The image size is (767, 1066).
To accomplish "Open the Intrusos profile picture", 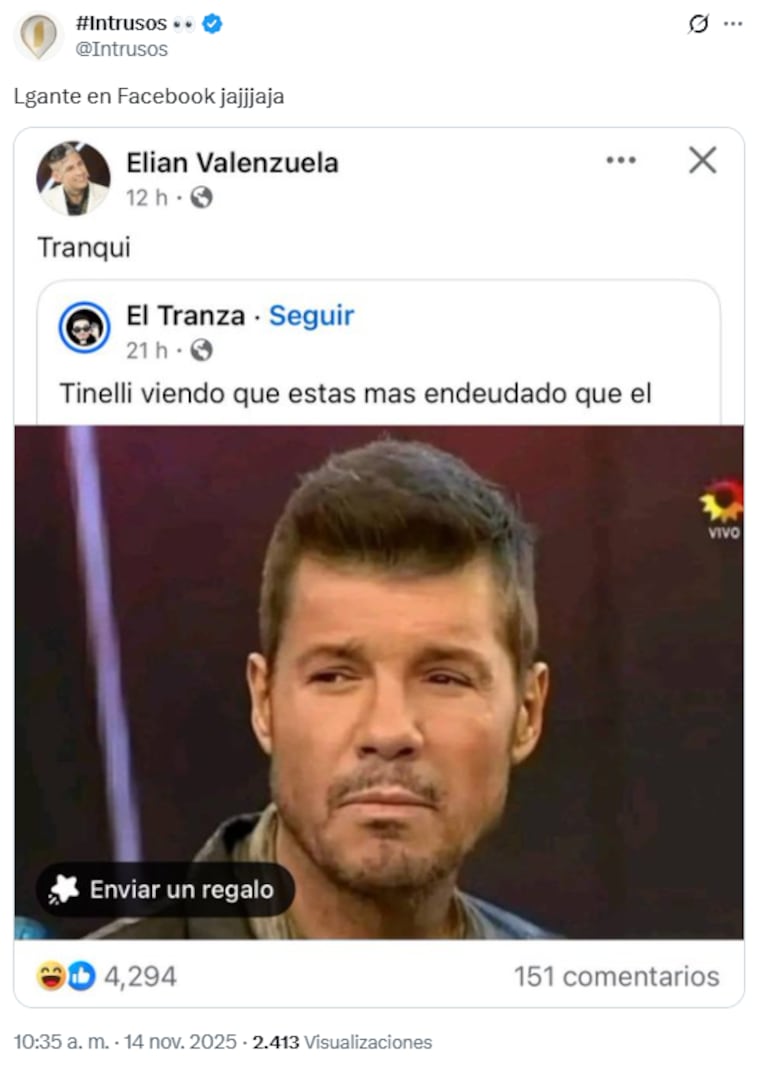I will [x=37, y=32].
